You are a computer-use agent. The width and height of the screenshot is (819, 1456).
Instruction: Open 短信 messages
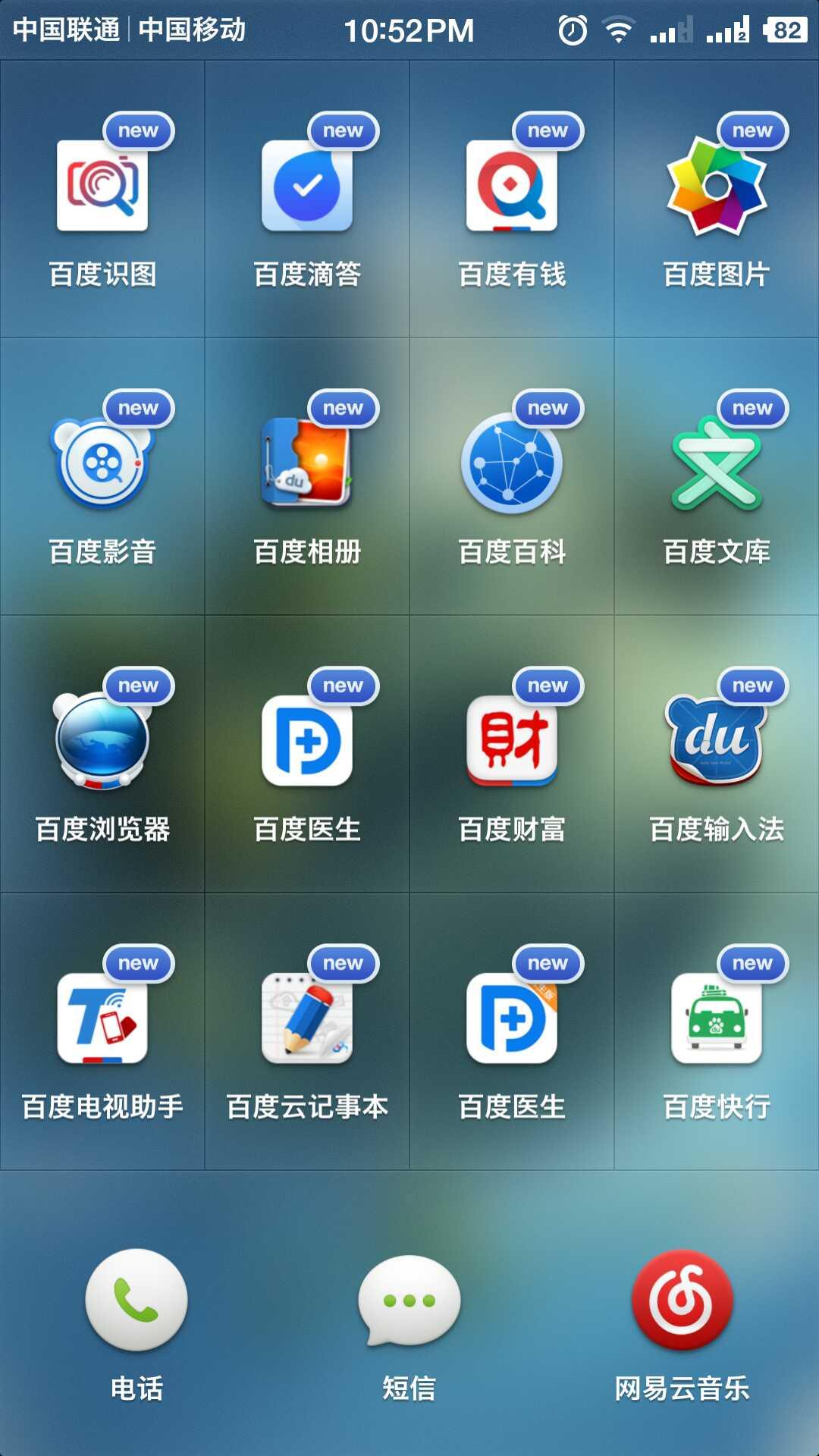point(409,1300)
